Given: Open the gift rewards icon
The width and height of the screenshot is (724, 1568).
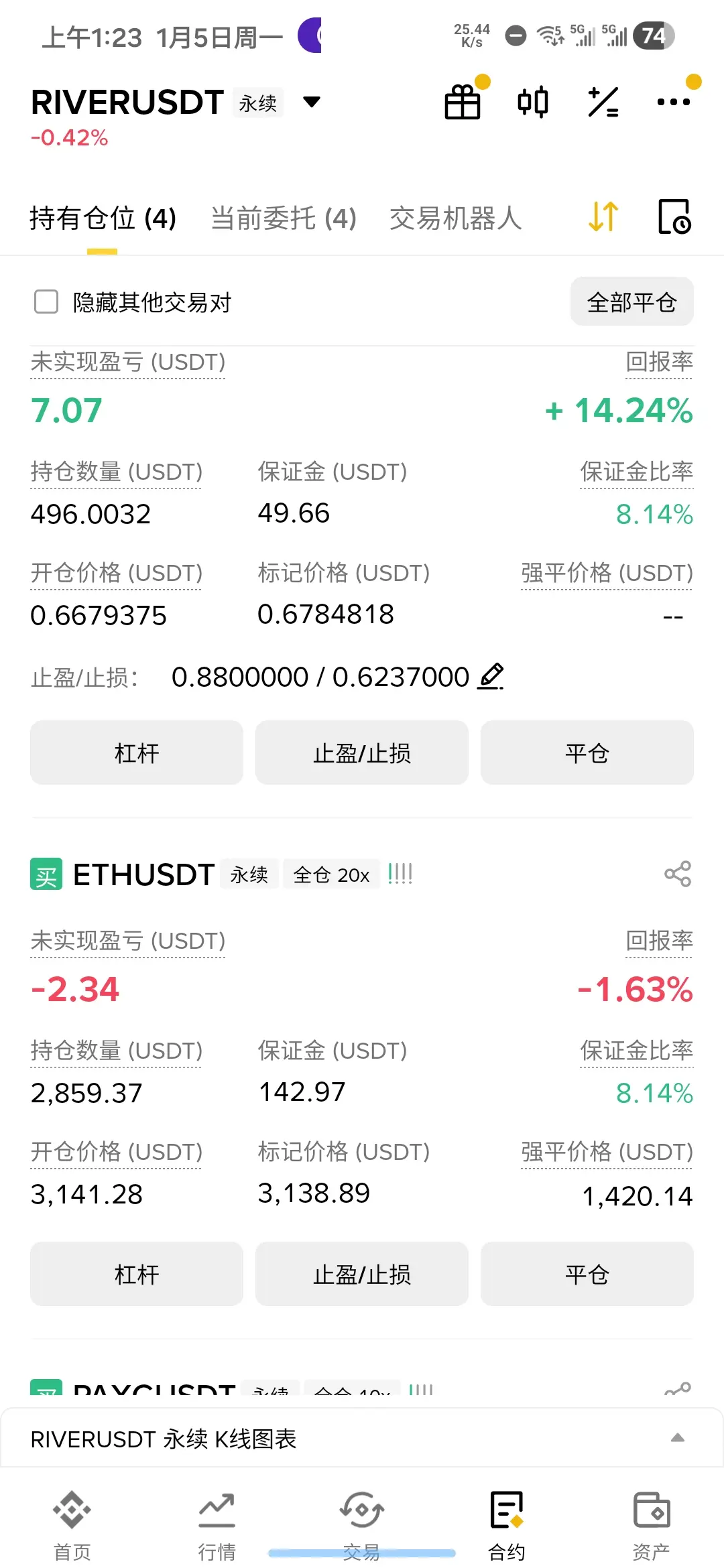Looking at the screenshot, I should (x=463, y=103).
